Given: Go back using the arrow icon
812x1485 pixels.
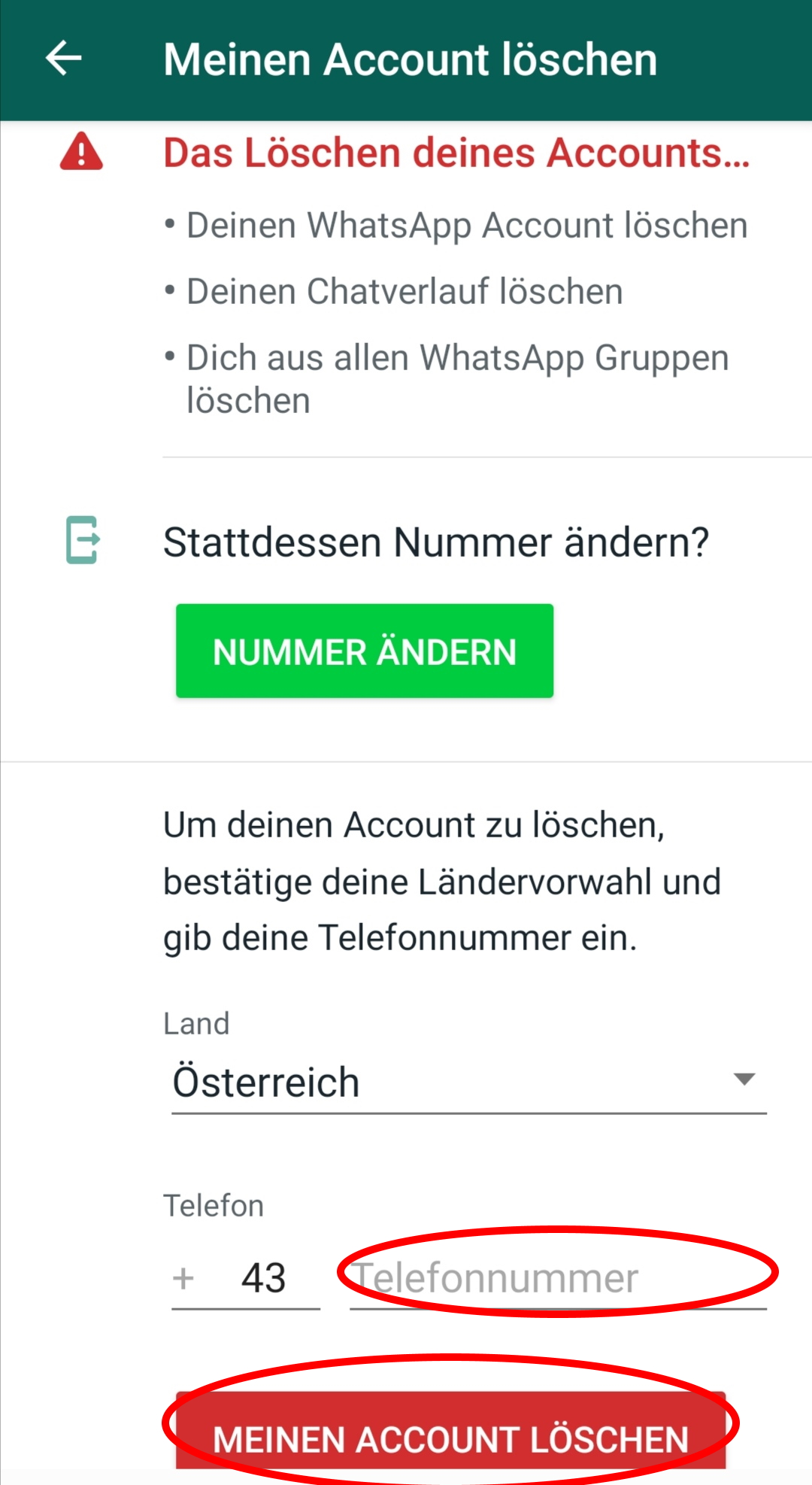Looking at the screenshot, I should (64, 59).
